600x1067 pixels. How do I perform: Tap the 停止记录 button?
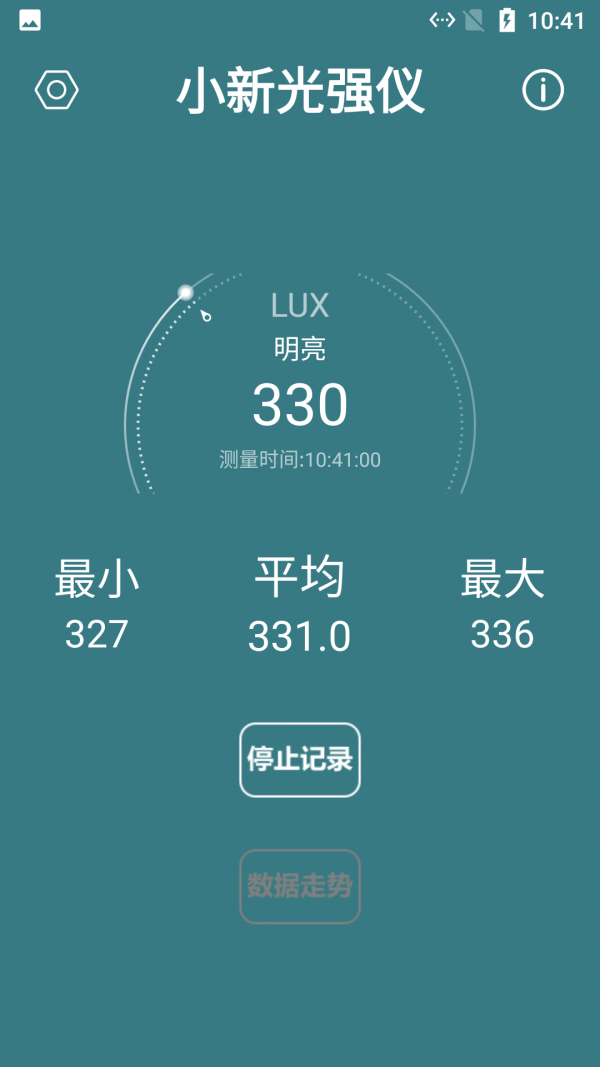(x=300, y=759)
